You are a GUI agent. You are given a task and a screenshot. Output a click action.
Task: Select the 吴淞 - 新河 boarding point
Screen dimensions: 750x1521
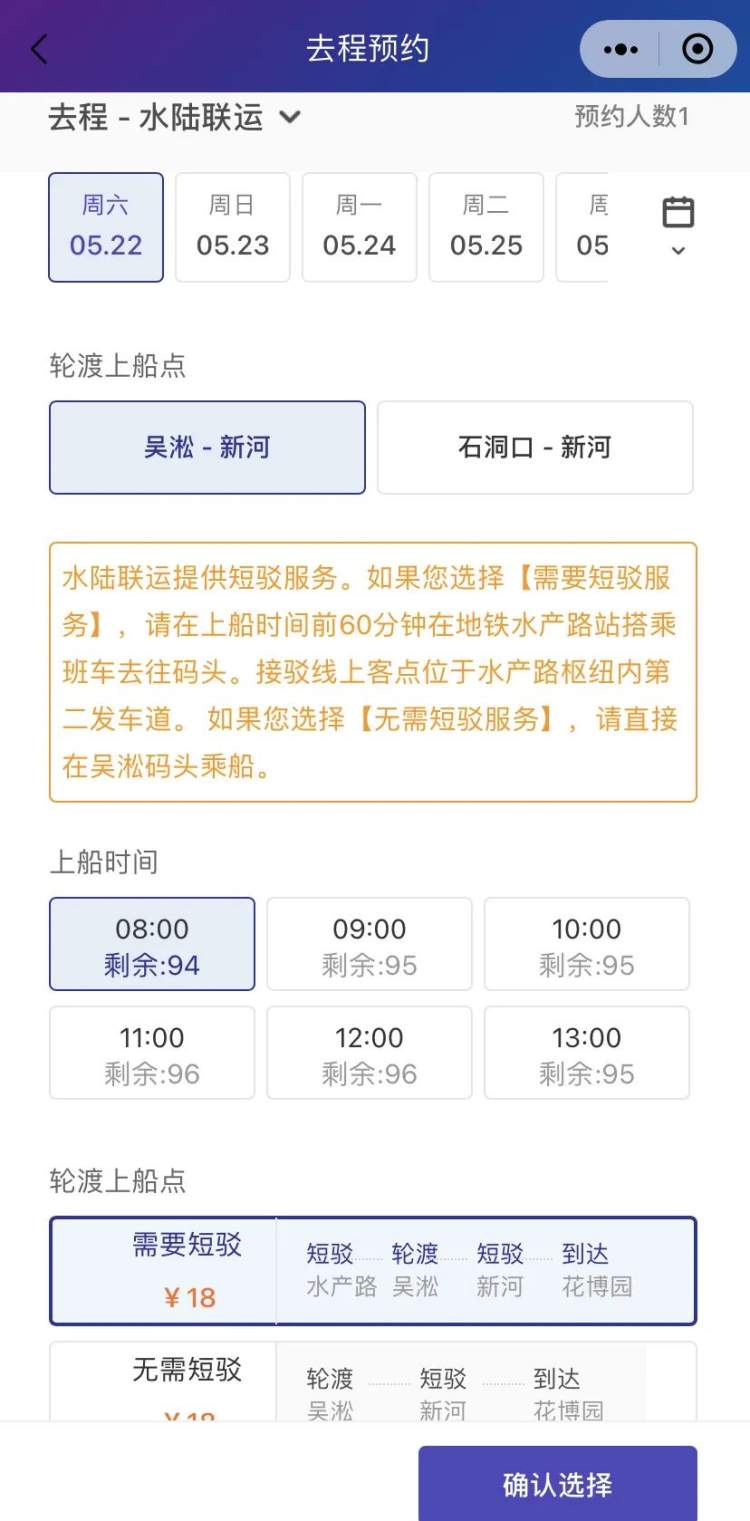tap(207, 447)
